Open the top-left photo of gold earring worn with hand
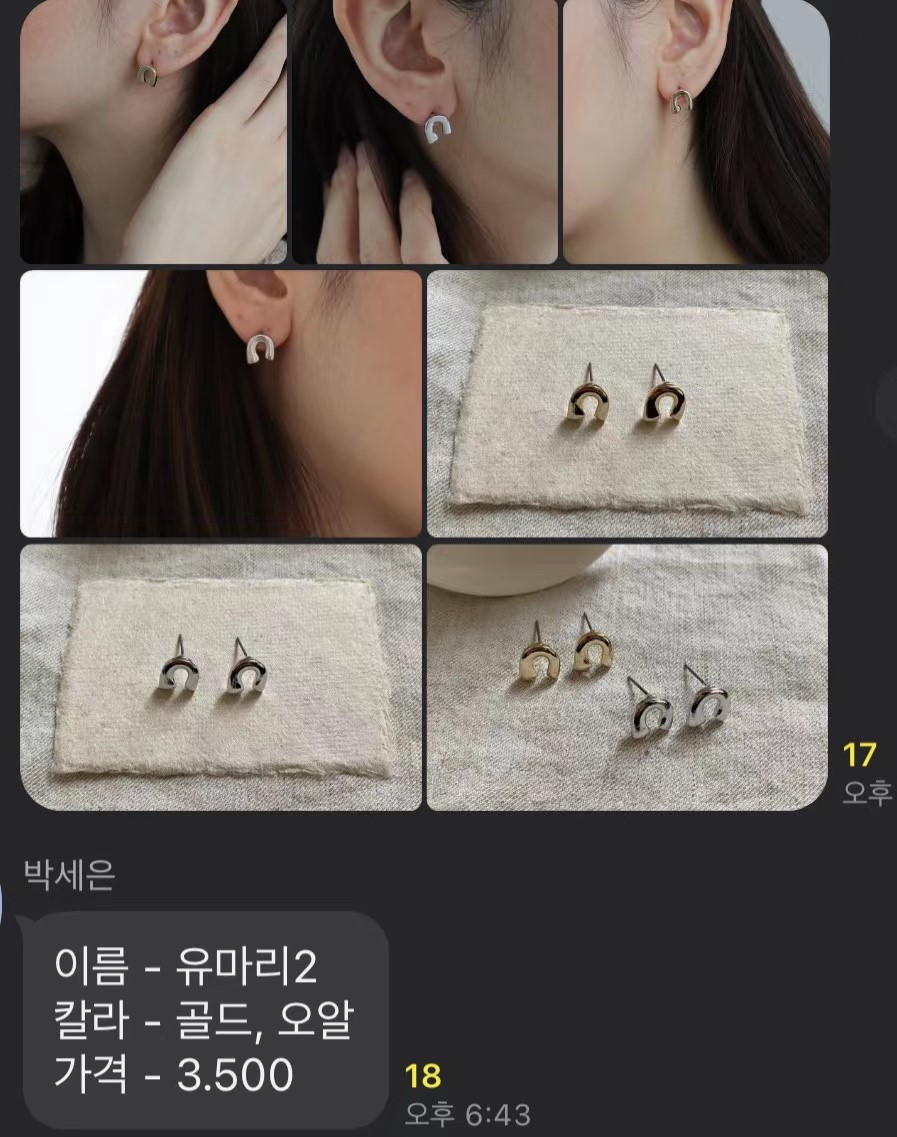 (x=153, y=130)
